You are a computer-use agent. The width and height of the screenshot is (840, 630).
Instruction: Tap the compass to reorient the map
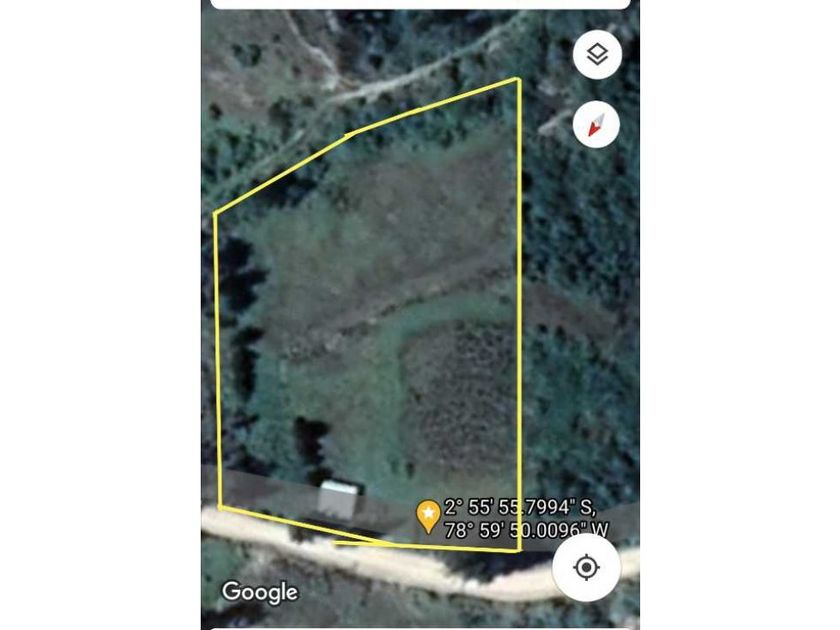click(x=597, y=126)
